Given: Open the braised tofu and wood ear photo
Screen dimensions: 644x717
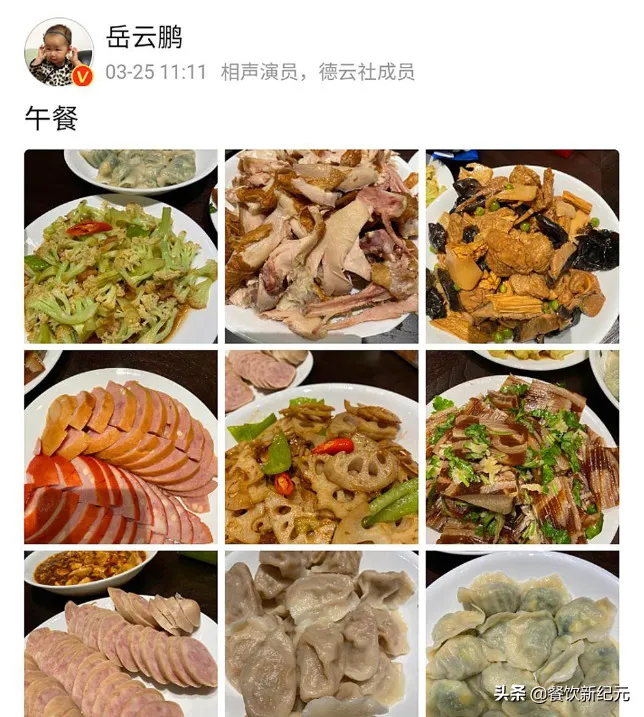Looking at the screenshot, I should tap(522, 247).
